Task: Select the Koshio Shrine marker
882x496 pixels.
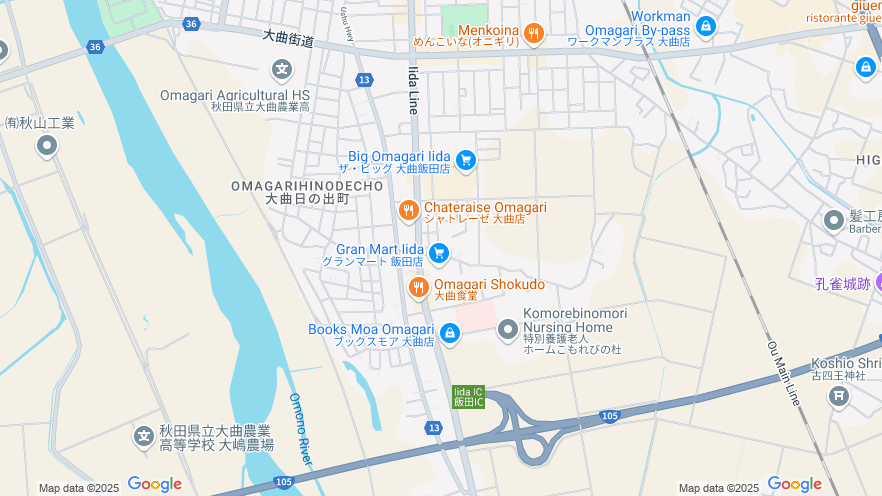Action: point(839,397)
